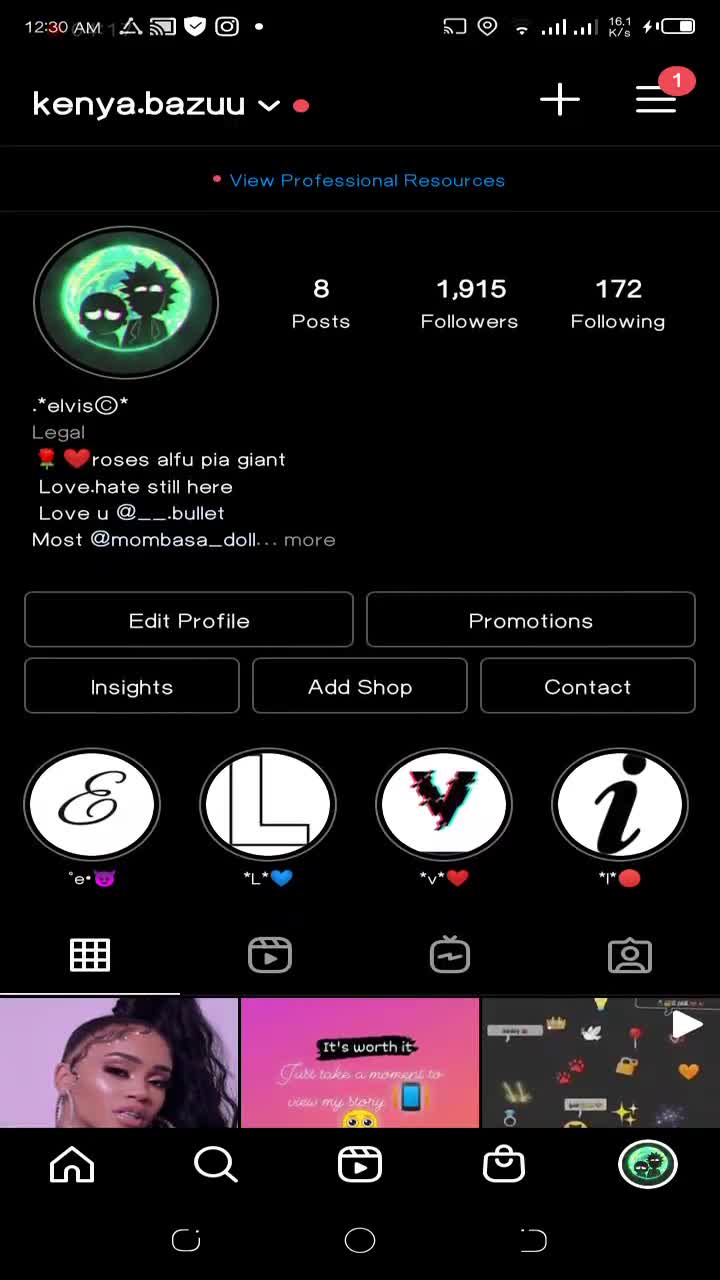View the *L* story highlight
Image resolution: width=720 pixels, height=1280 pixels.
pyautogui.click(x=268, y=805)
